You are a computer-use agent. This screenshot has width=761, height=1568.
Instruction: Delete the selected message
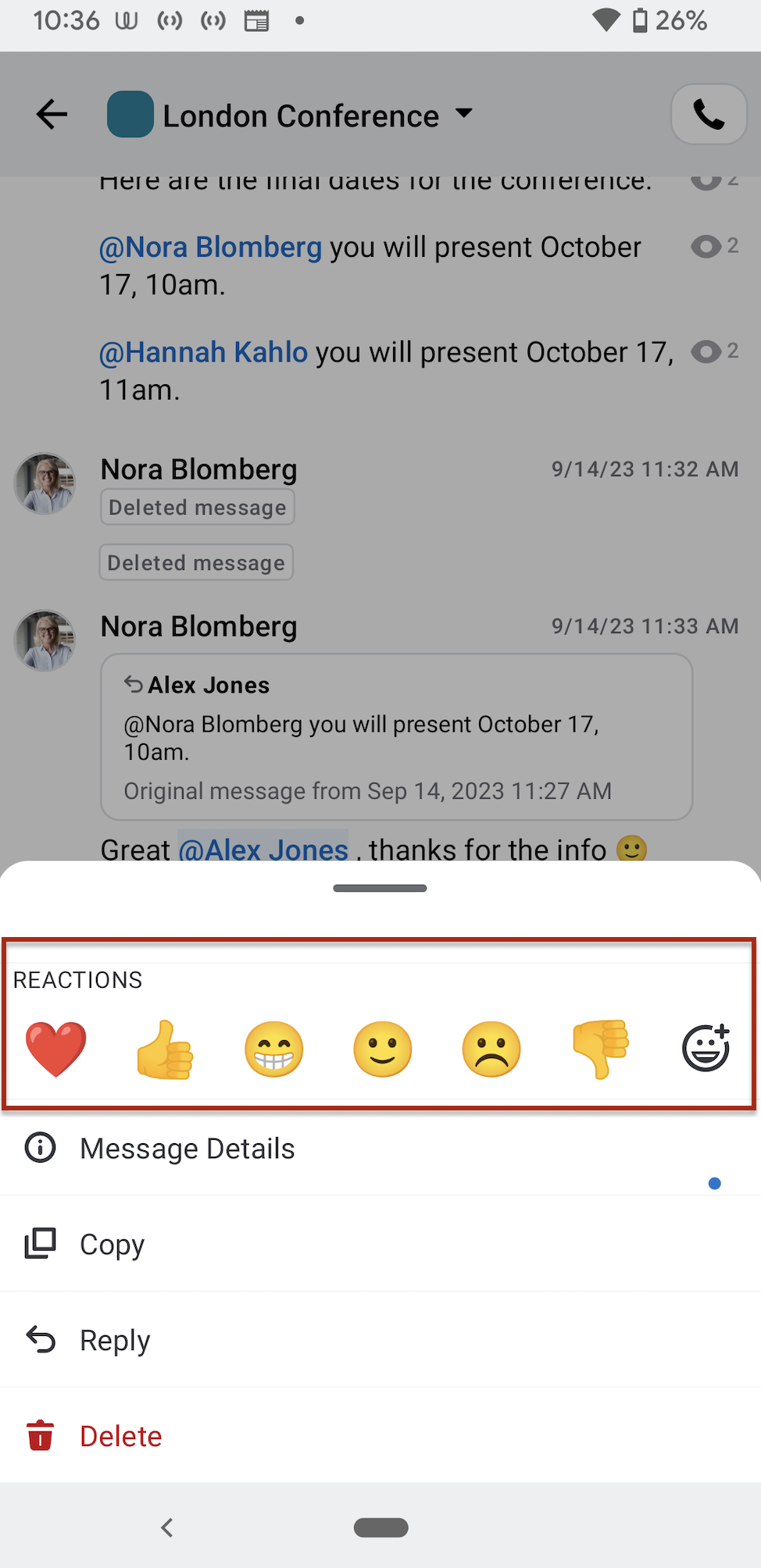tap(120, 1436)
